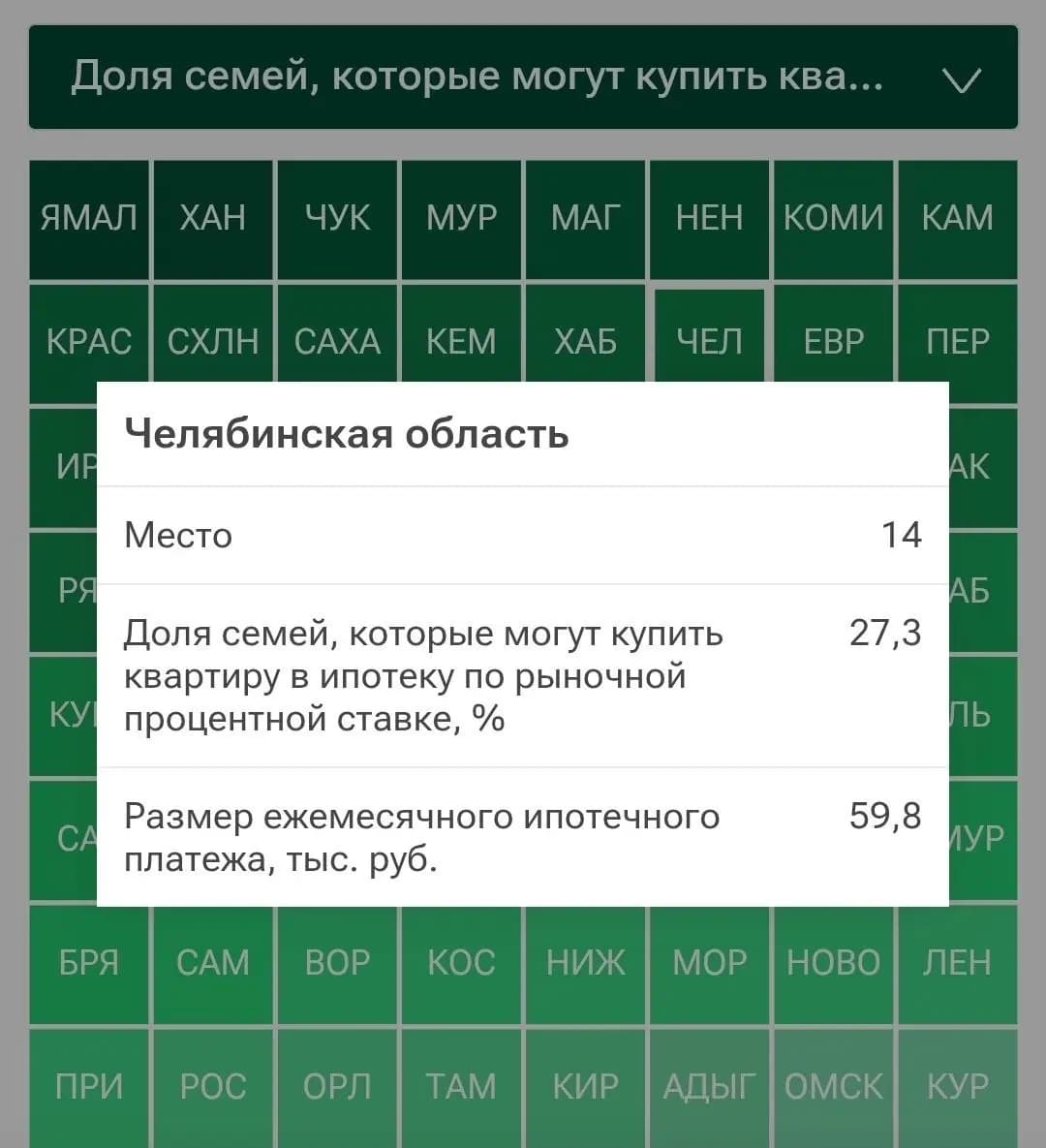Select the БРЯ region tile
Viewport: 1046px width, 1148px height.
click(88, 965)
